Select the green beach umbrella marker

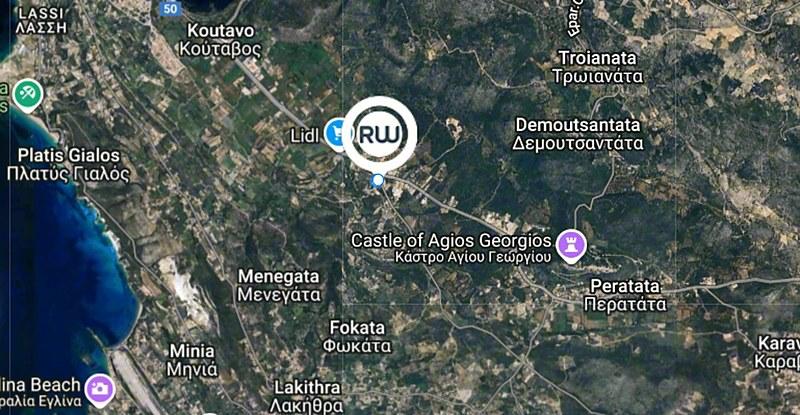pyautogui.click(x=28, y=95)
